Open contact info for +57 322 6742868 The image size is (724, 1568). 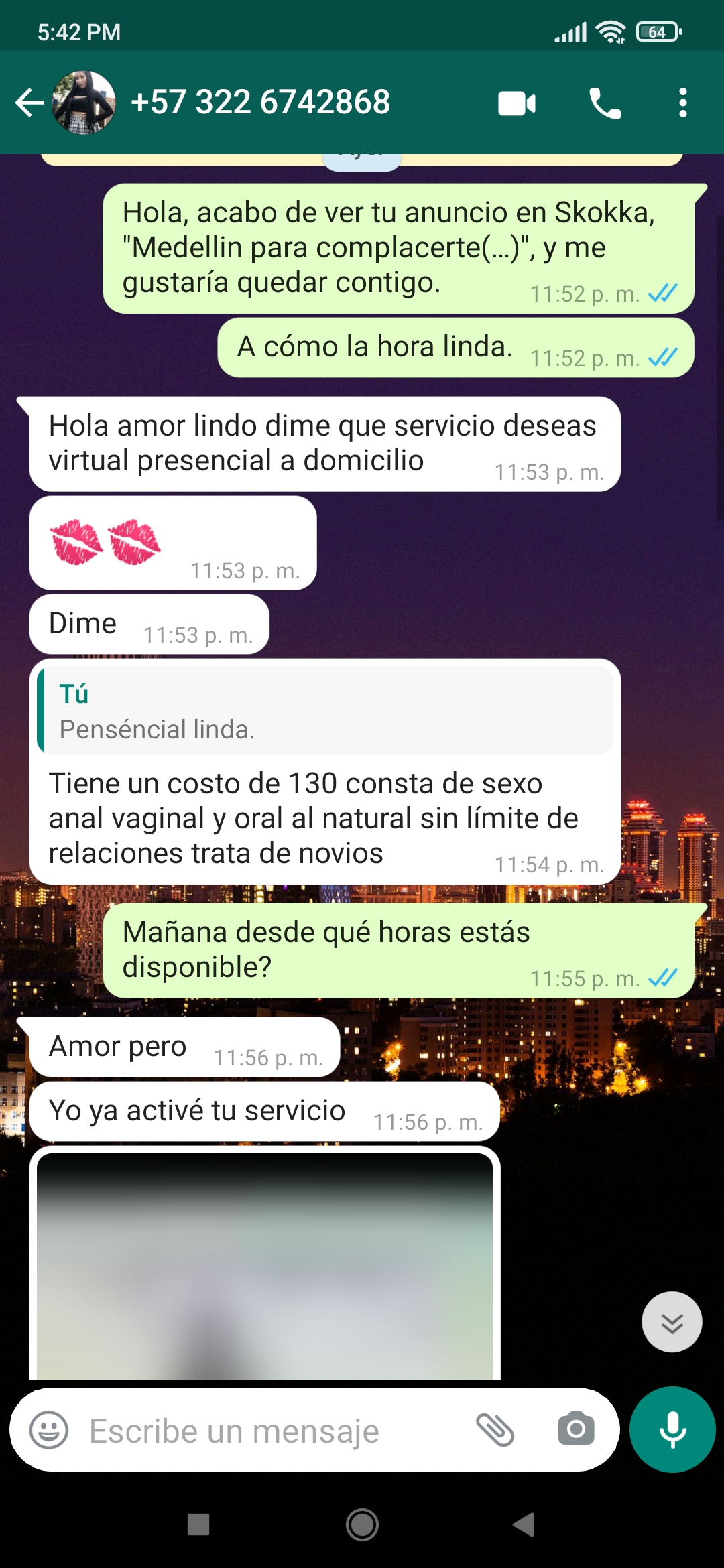tap(260, 103)
